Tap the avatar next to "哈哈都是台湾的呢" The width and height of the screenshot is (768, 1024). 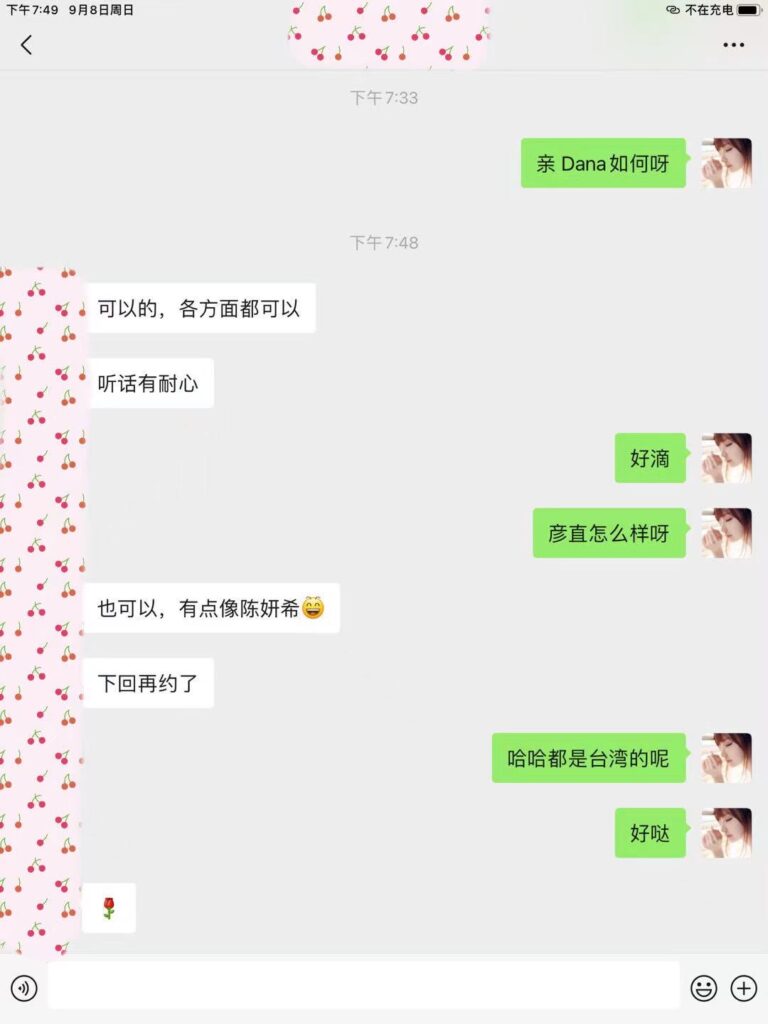click(726, 758)
